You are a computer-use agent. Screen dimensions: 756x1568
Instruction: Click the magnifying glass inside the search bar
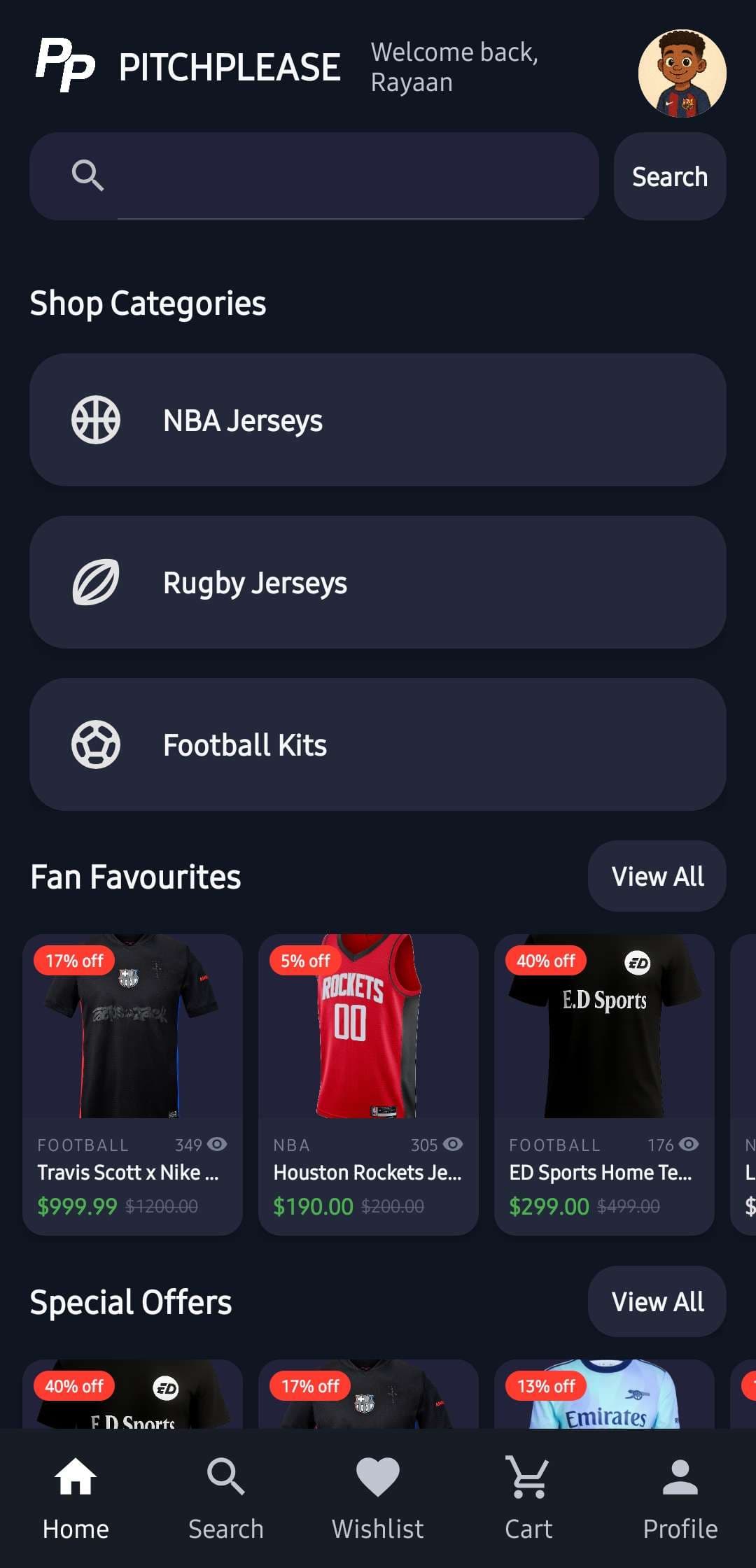88,176
